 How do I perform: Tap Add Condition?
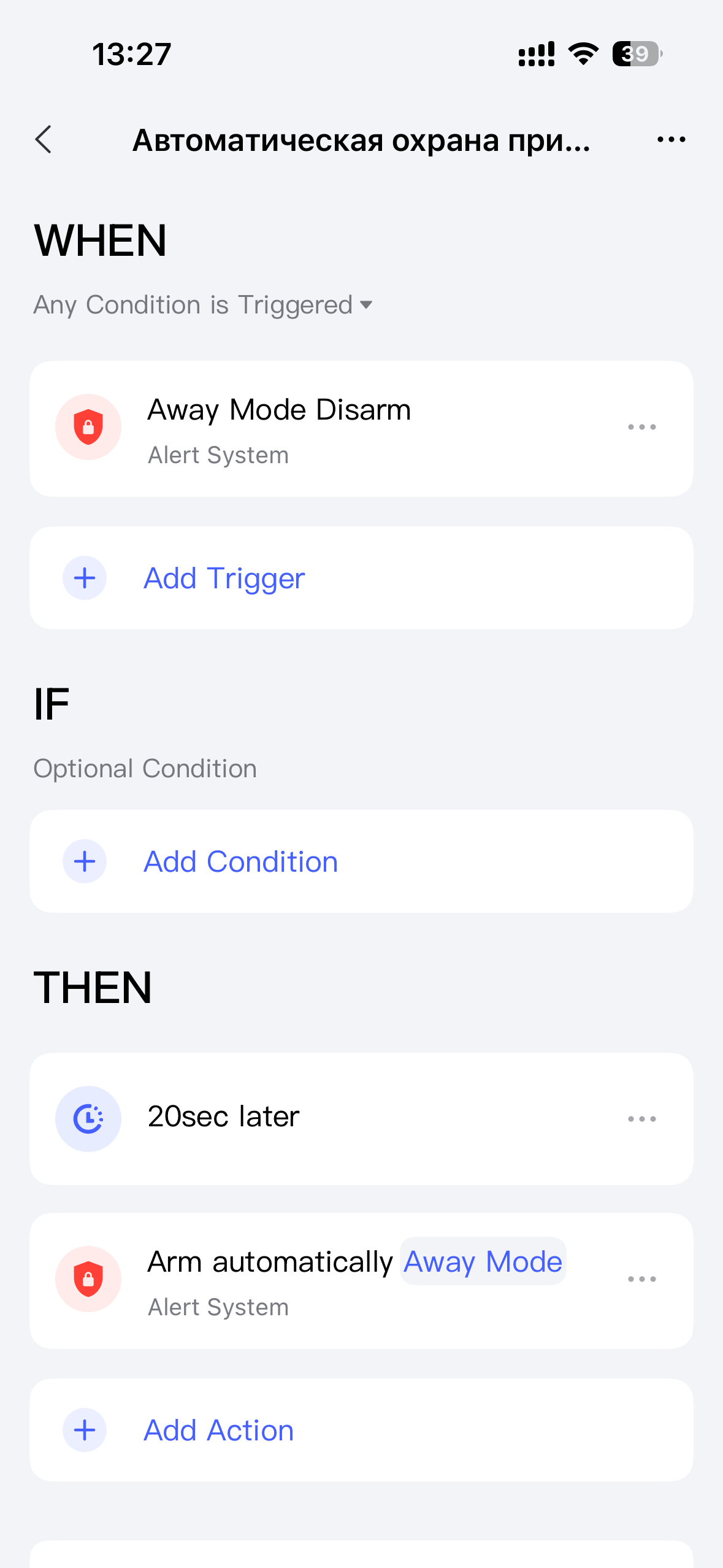click(361, 861)
